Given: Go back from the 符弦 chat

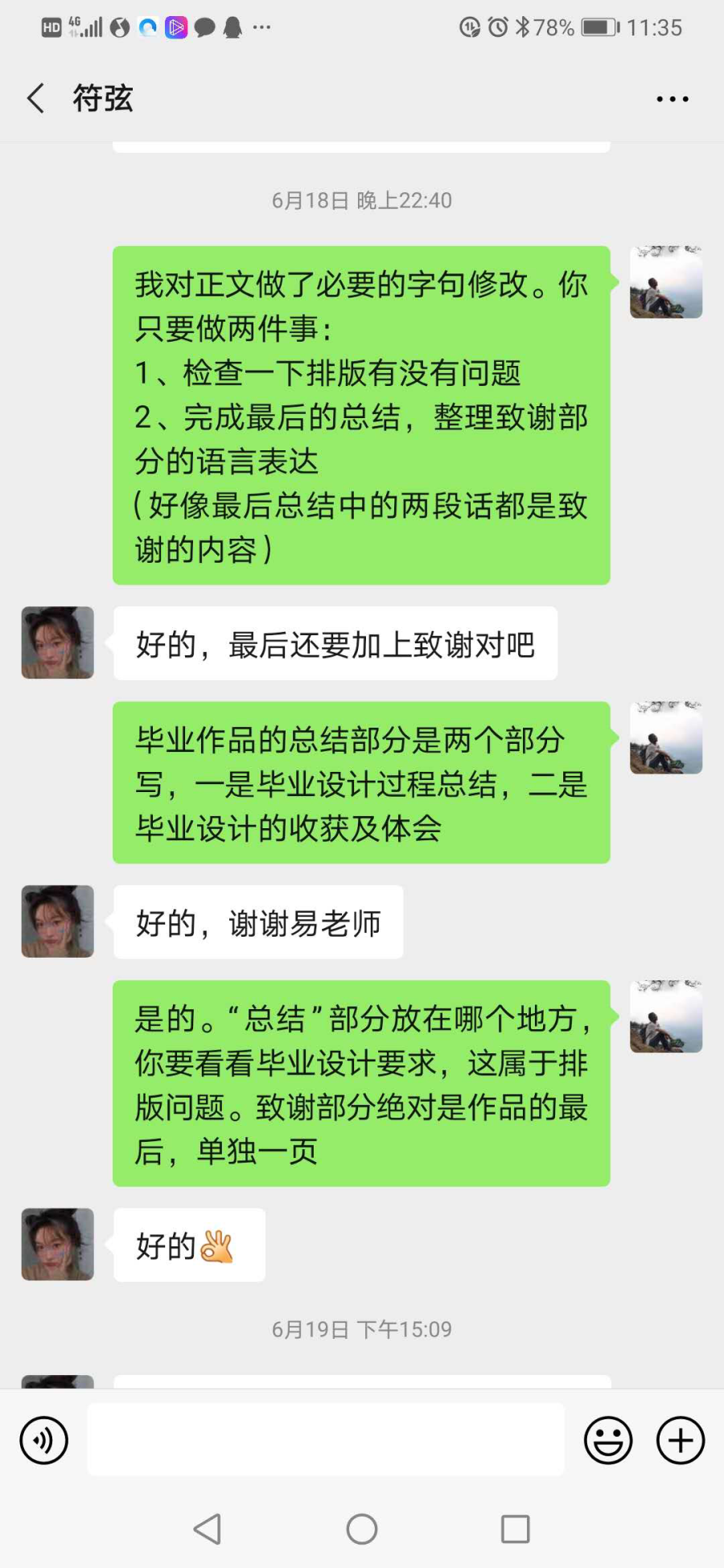Looking at the screenshot, I should click(x=35, y=99).
